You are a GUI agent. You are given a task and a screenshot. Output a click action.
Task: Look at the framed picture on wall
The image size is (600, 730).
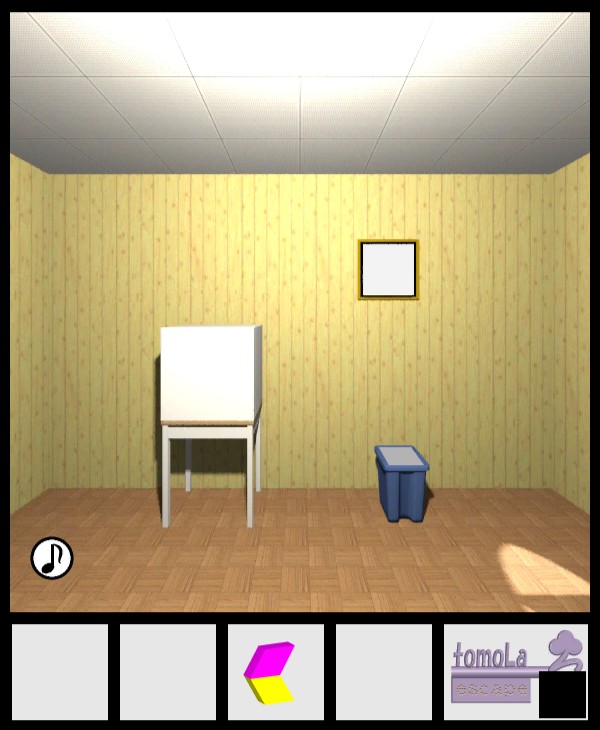coord(388,269)
